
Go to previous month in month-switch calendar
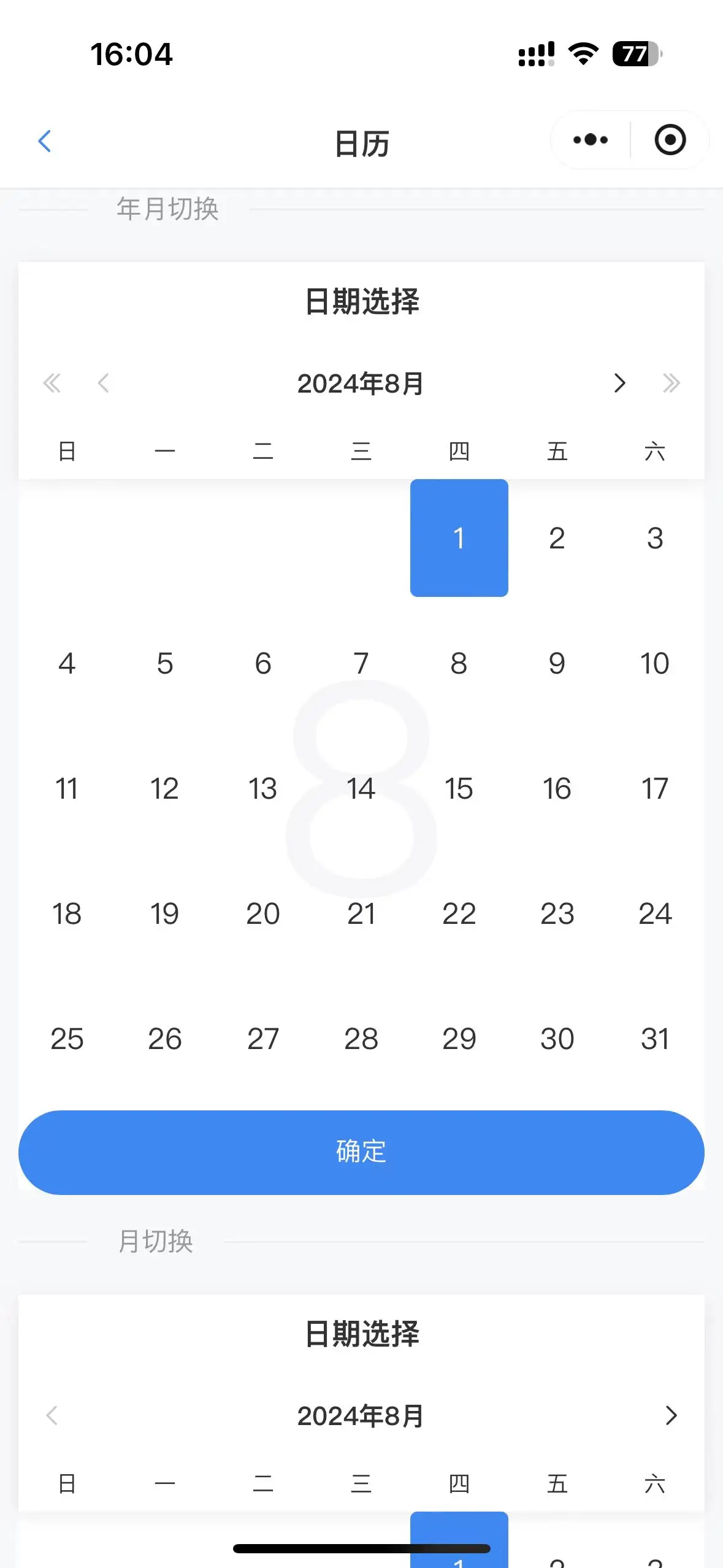52,1415
